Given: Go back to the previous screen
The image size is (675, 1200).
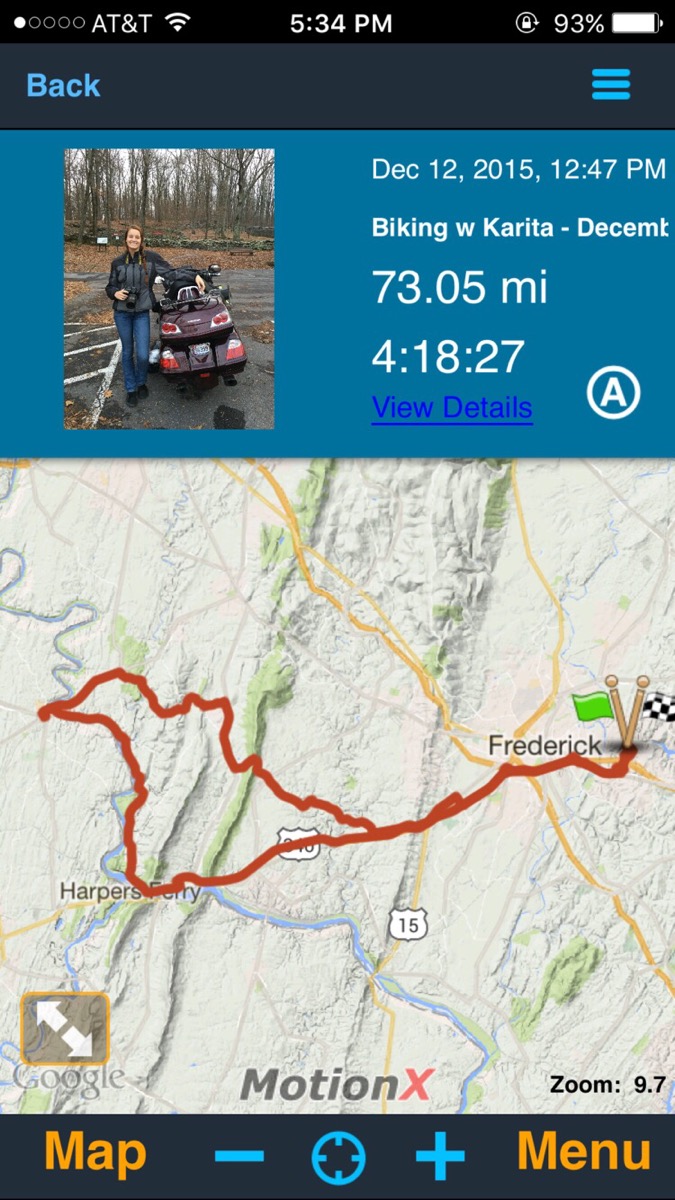Looking at the screenshot, I should click(63, 86).
